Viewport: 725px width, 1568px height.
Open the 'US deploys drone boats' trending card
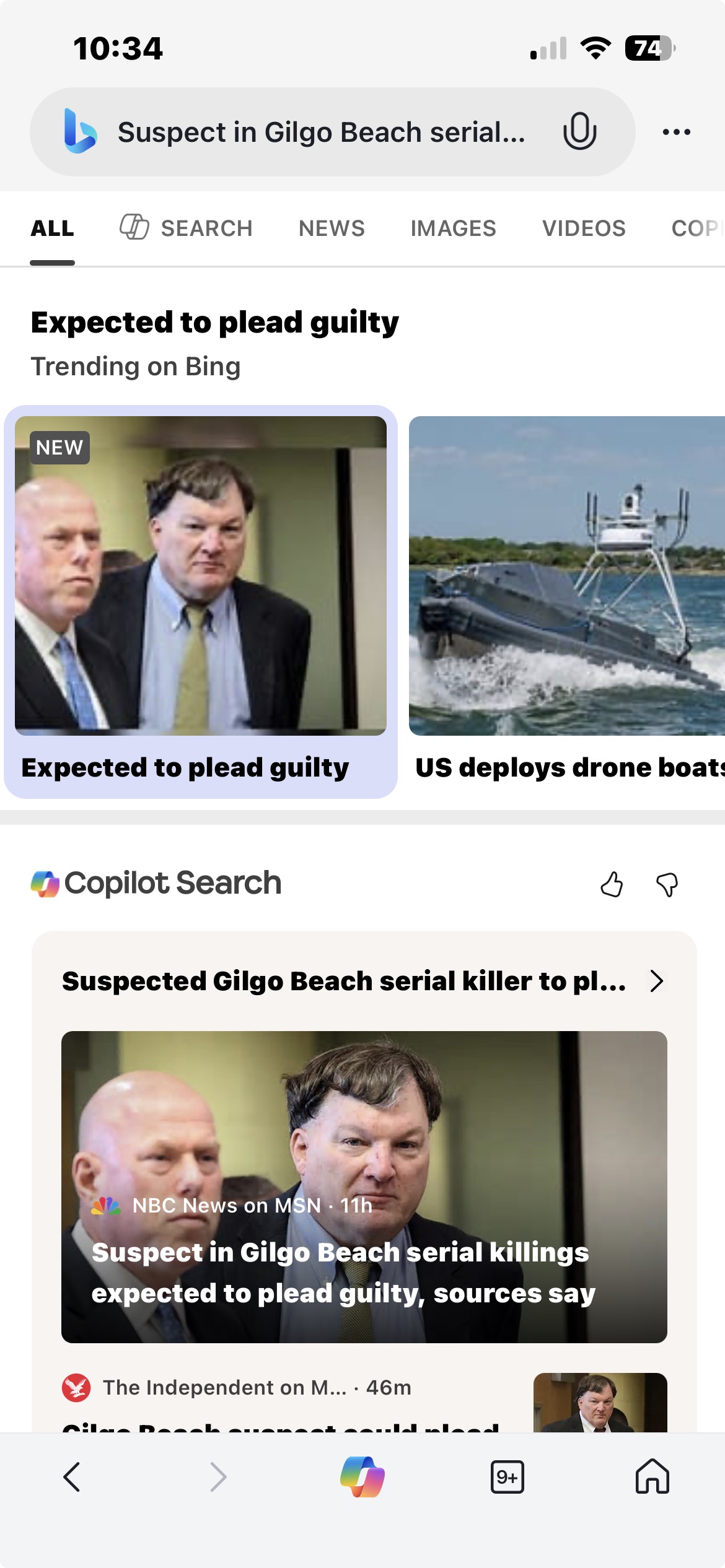coord(566,601)
